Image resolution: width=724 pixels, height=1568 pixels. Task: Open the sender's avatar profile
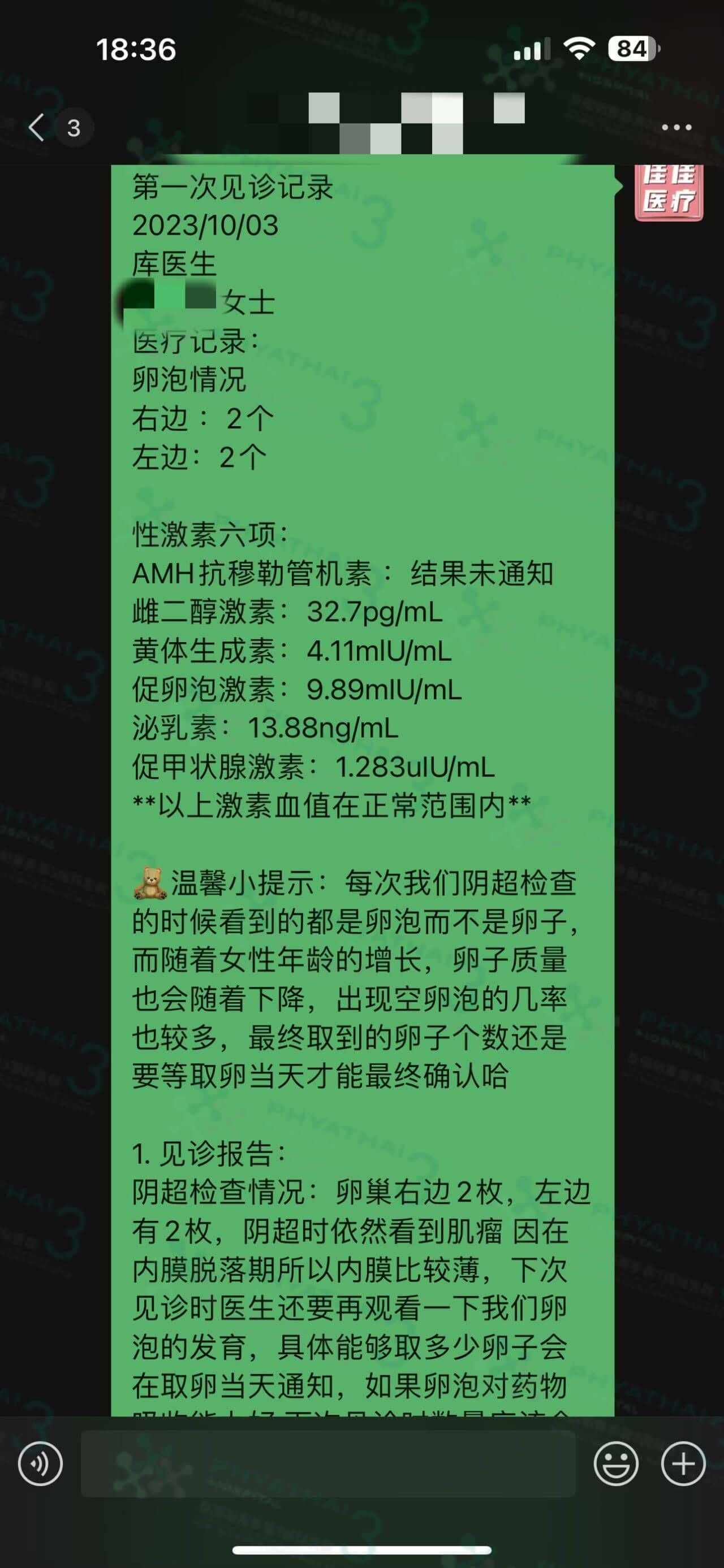[669, 192]
